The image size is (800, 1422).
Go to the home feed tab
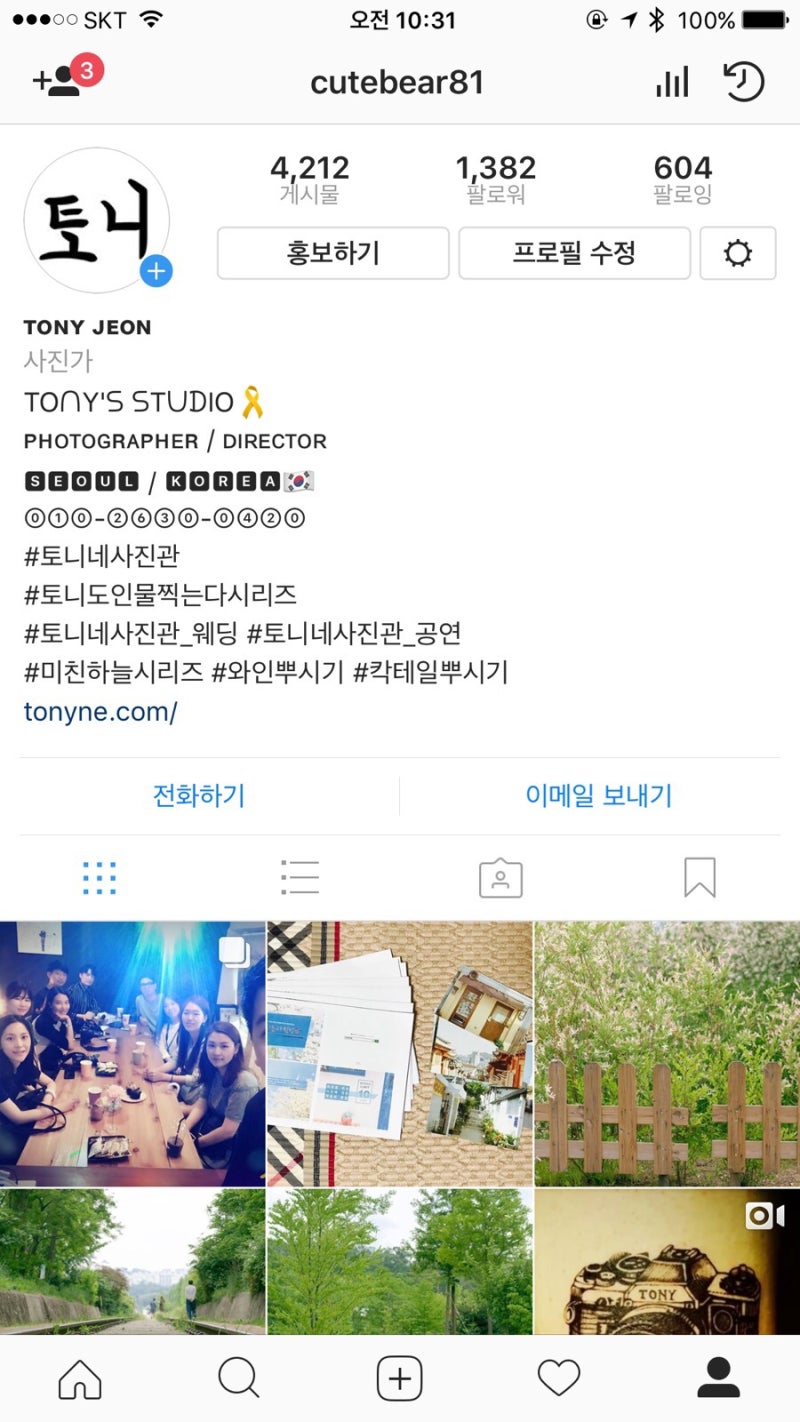(80, 1380)
